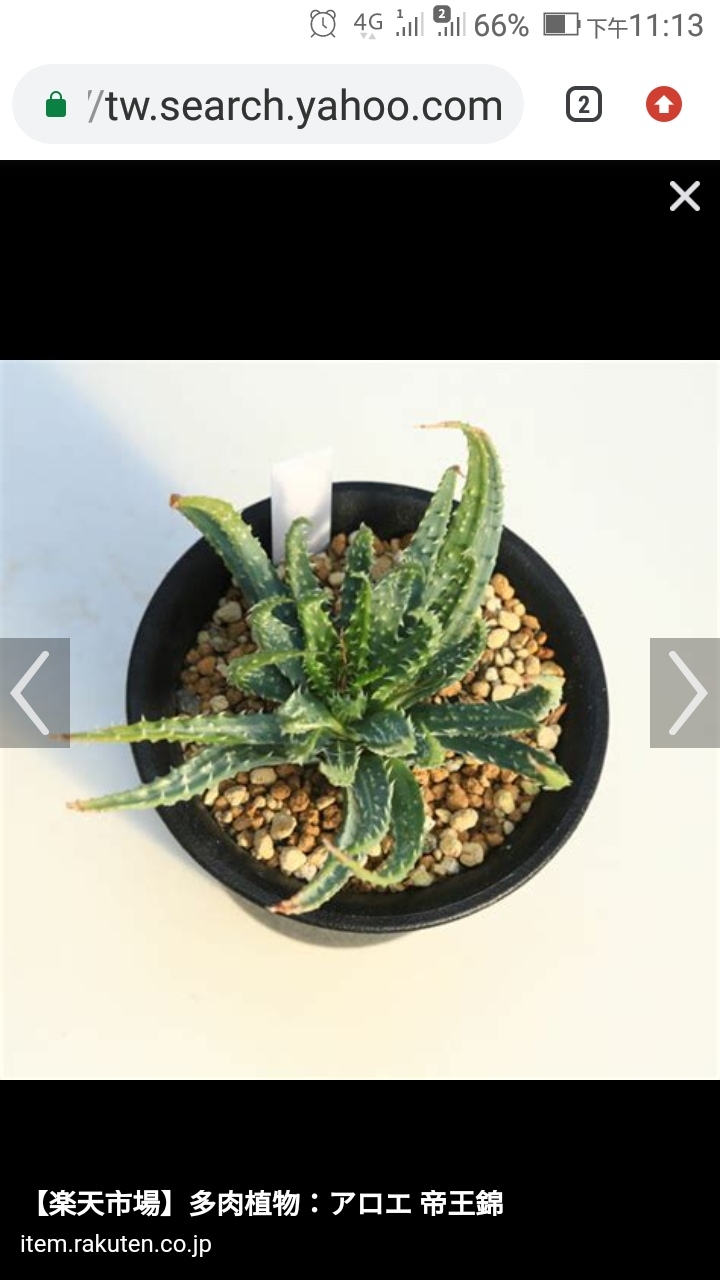Tap the URL address bar

click(x=268, y=105)
